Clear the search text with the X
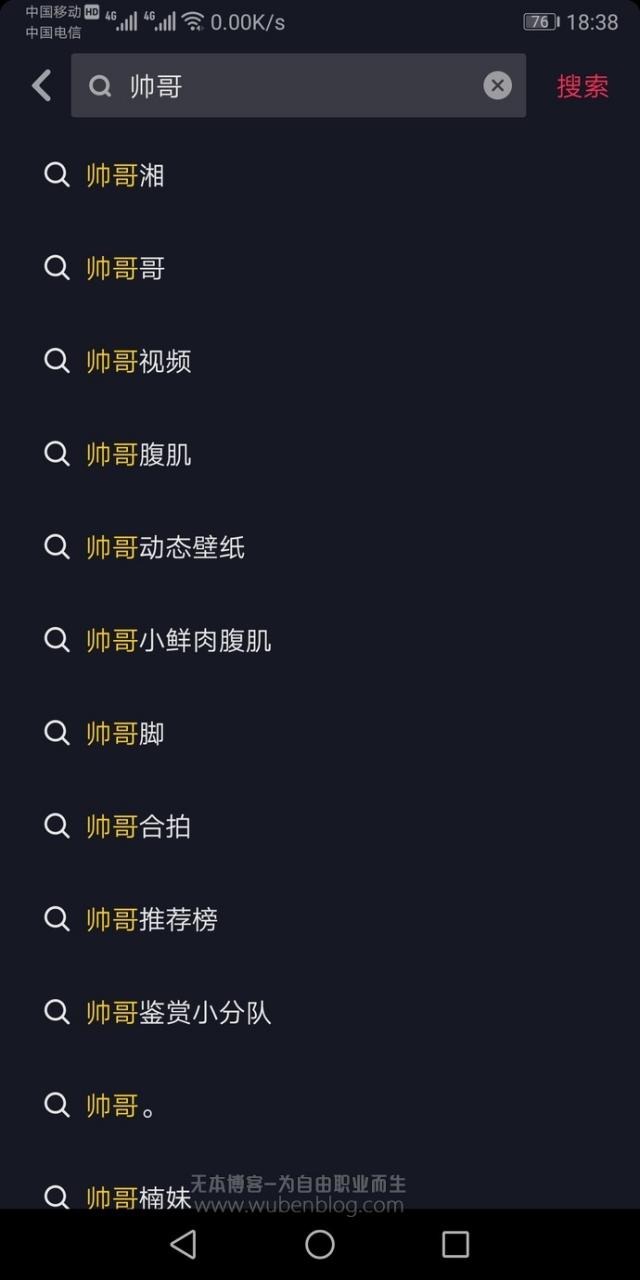 [497, 86]
